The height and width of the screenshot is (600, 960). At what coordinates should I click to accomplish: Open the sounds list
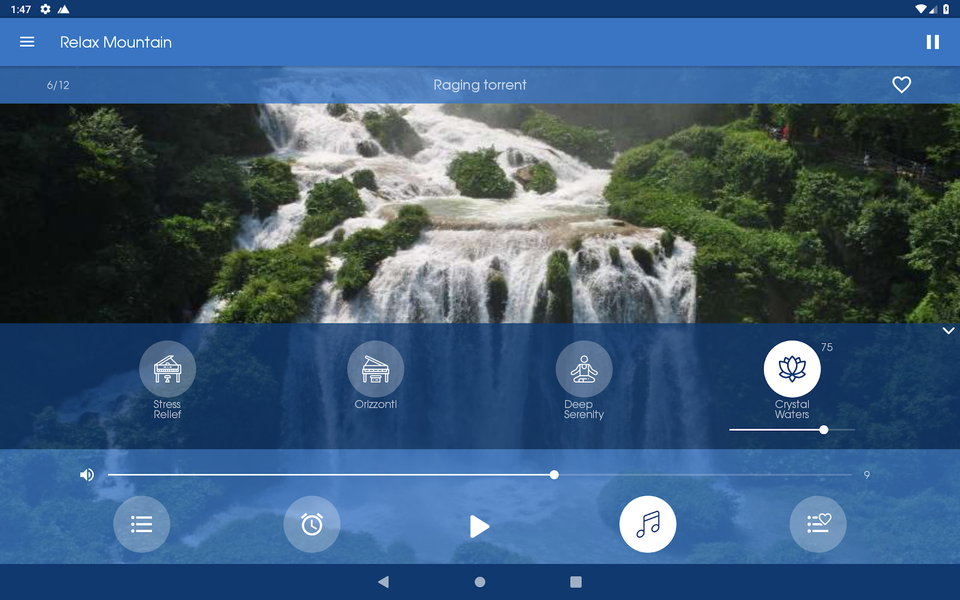[142, 524]
